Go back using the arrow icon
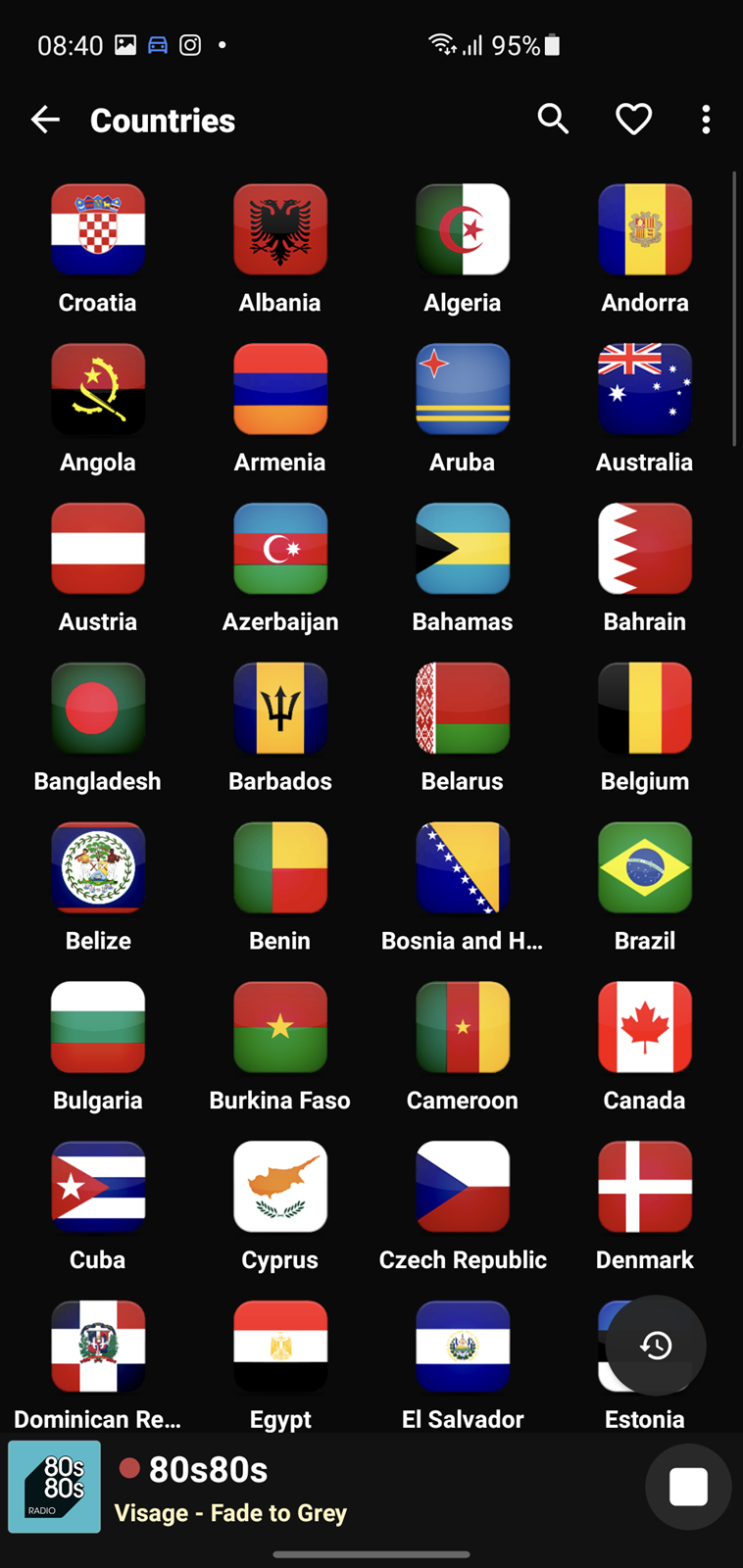This screenshot has width=743, height=1568. 45,120
